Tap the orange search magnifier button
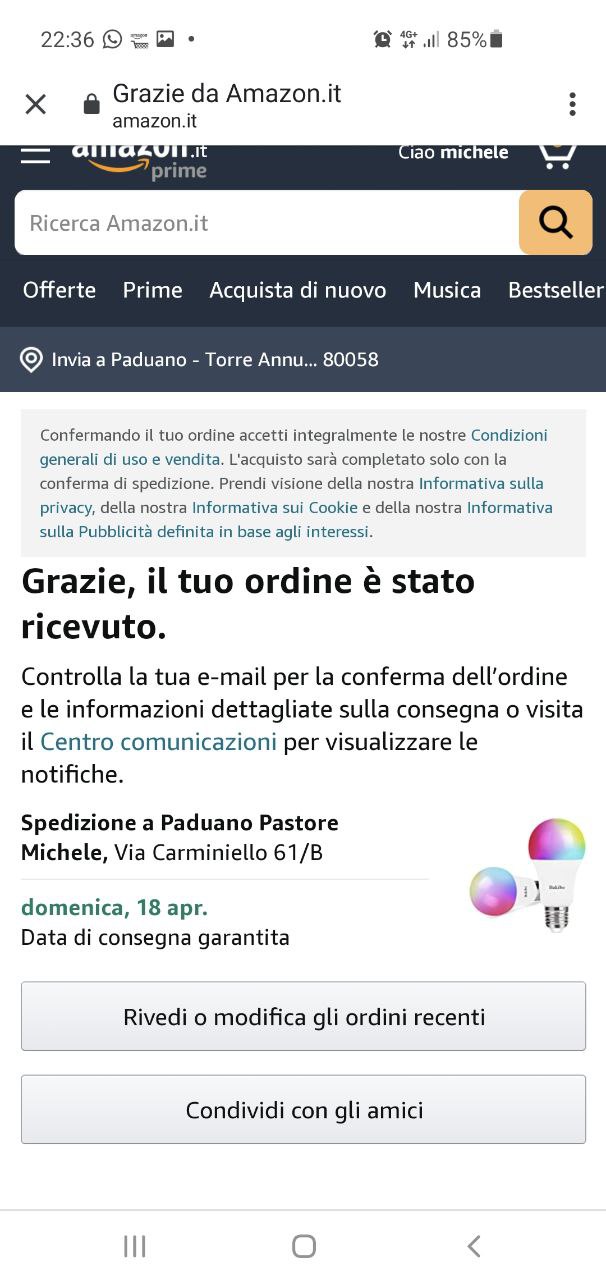Screen dimensions: 606x1280 (555, 223)
